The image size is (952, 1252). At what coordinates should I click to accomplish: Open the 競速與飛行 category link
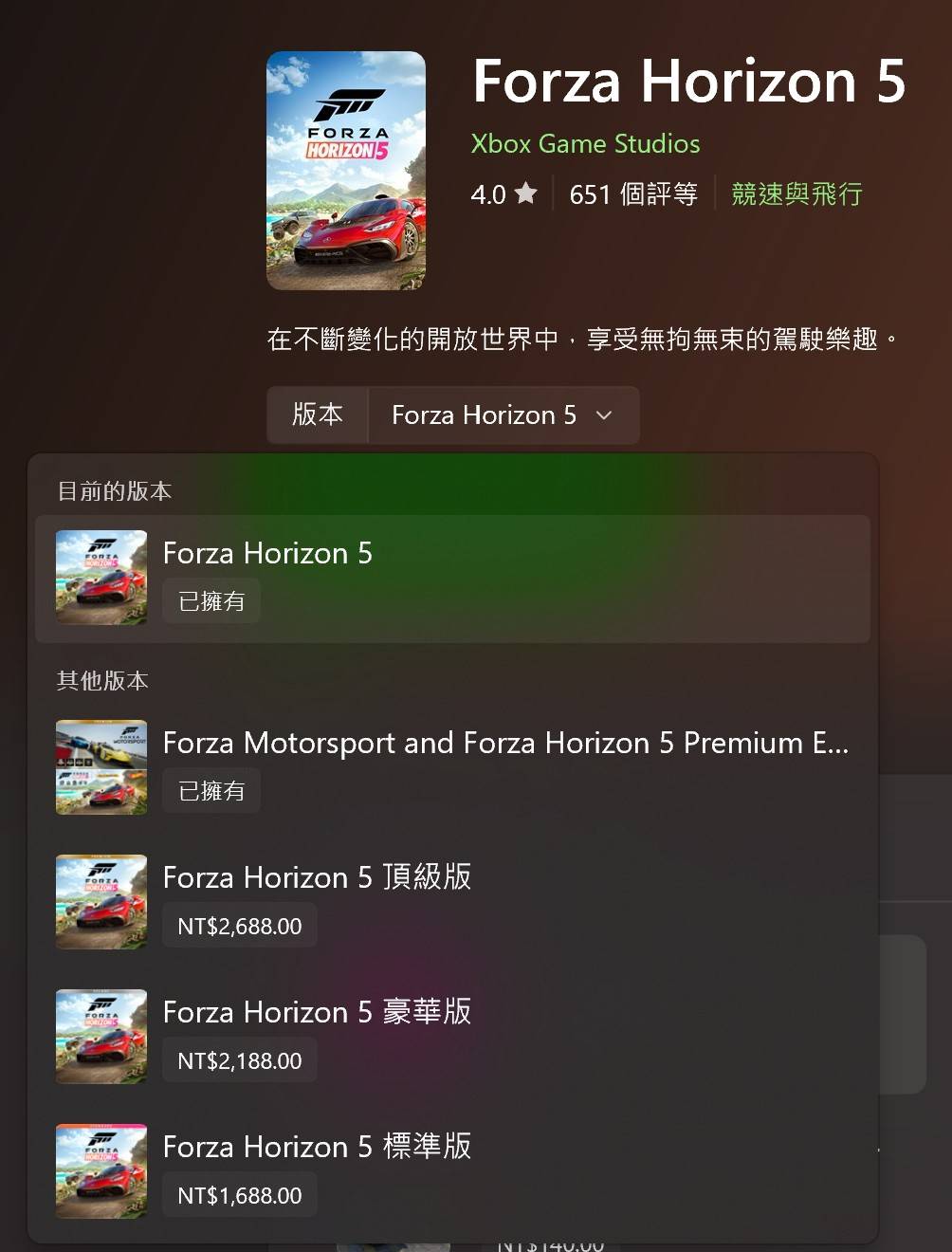[x=796, y=194]
